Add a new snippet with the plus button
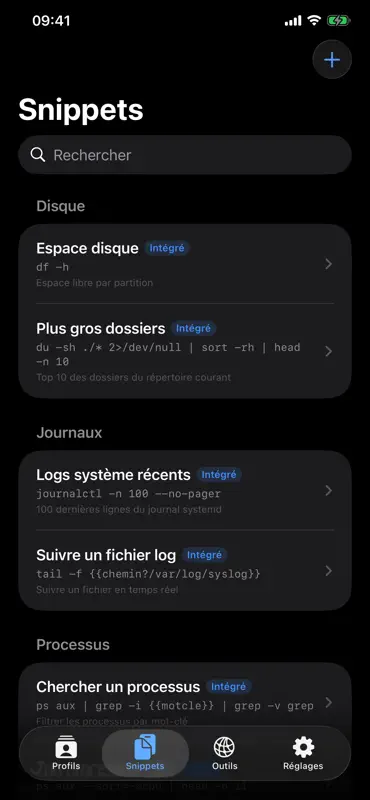The image size is (370, 800). 332,60
